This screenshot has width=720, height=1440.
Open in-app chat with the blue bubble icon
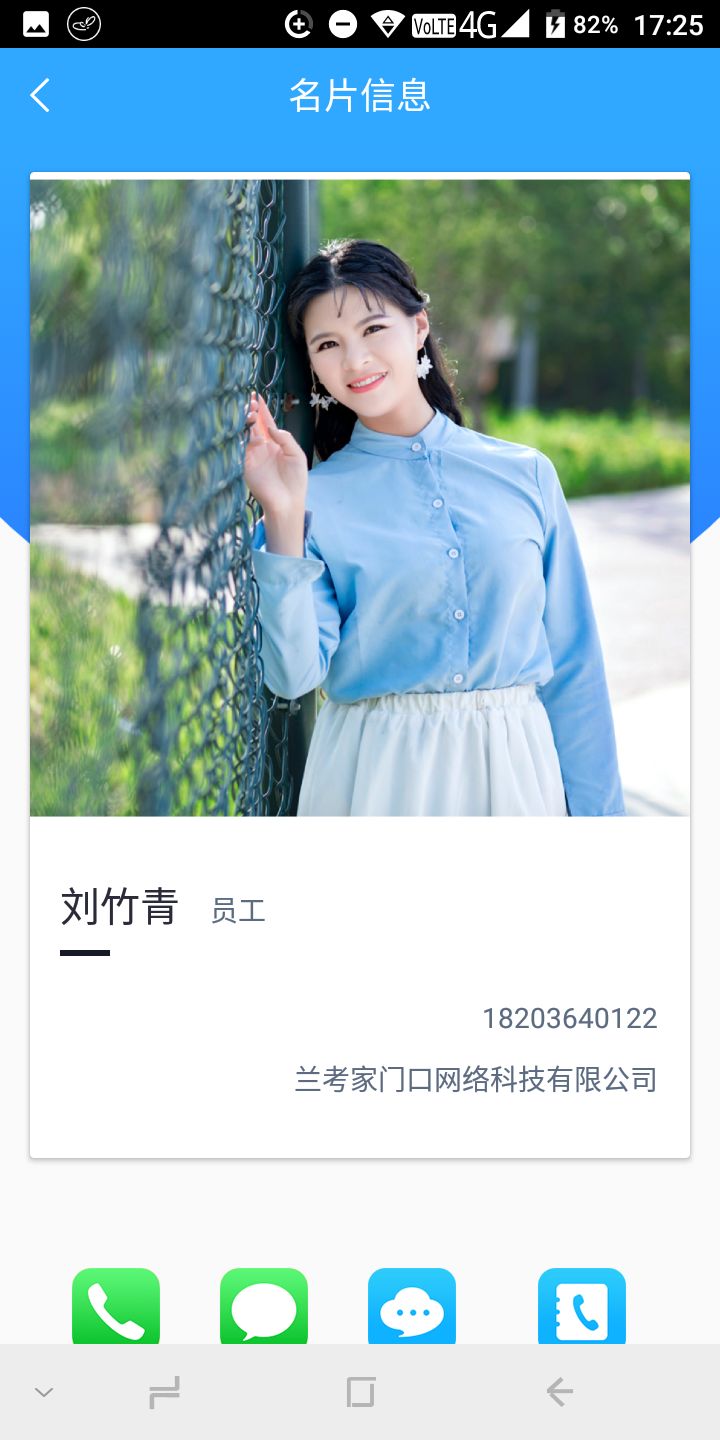coord(412,1306)
